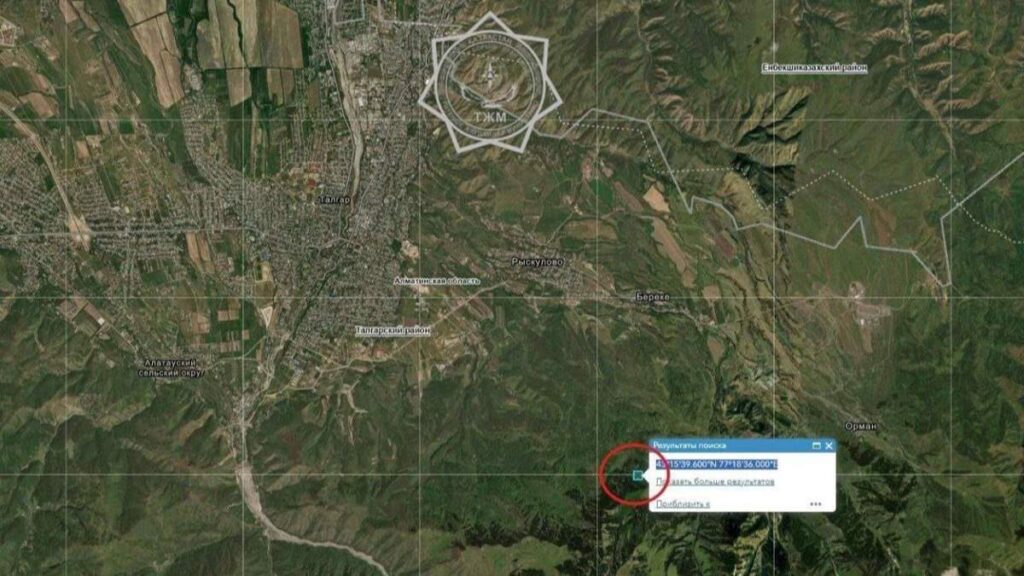Open the popup's three-dot options menu
1024x576 pixels.
pyautogui.click(x=815, y=504)
